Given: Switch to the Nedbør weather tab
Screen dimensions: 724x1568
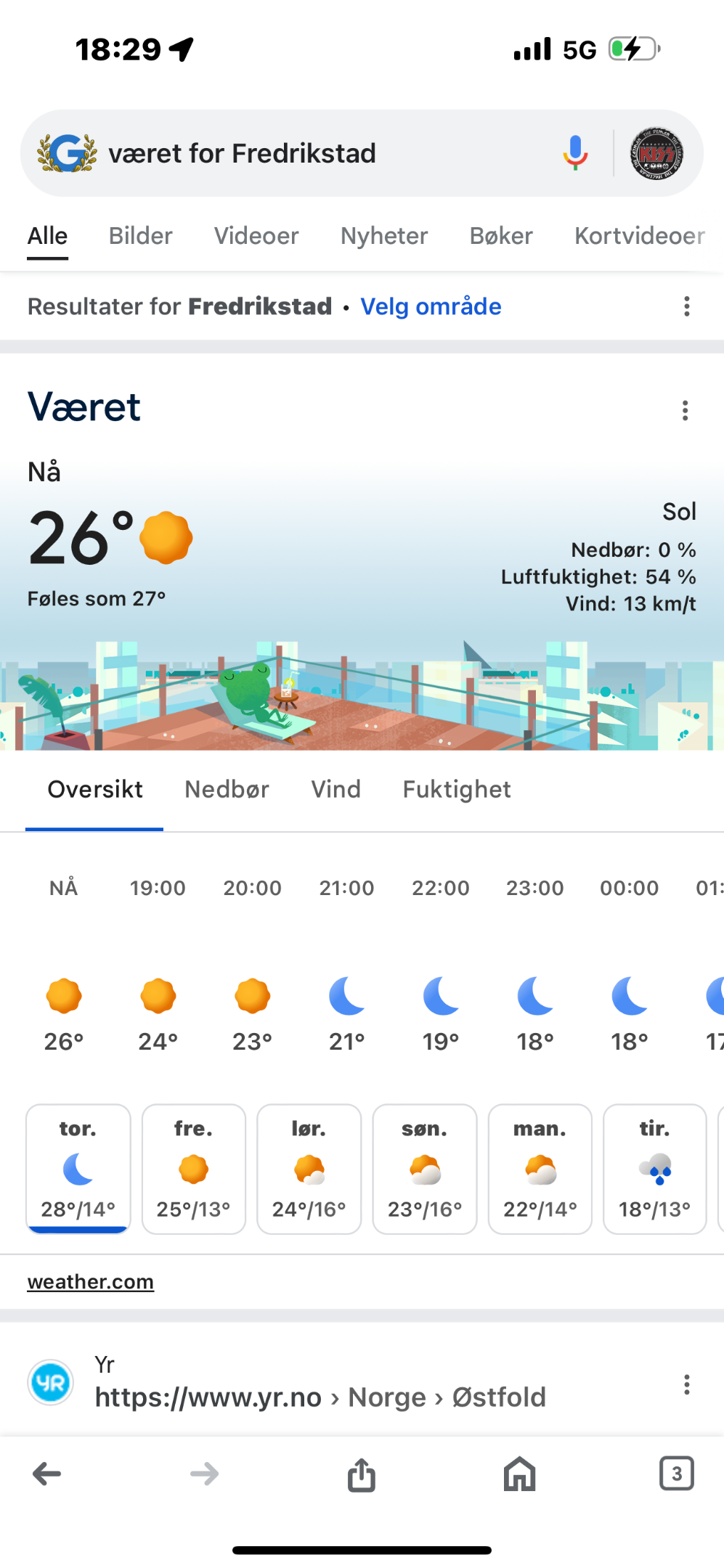Looking at the screenshot, I should (227, 790).
